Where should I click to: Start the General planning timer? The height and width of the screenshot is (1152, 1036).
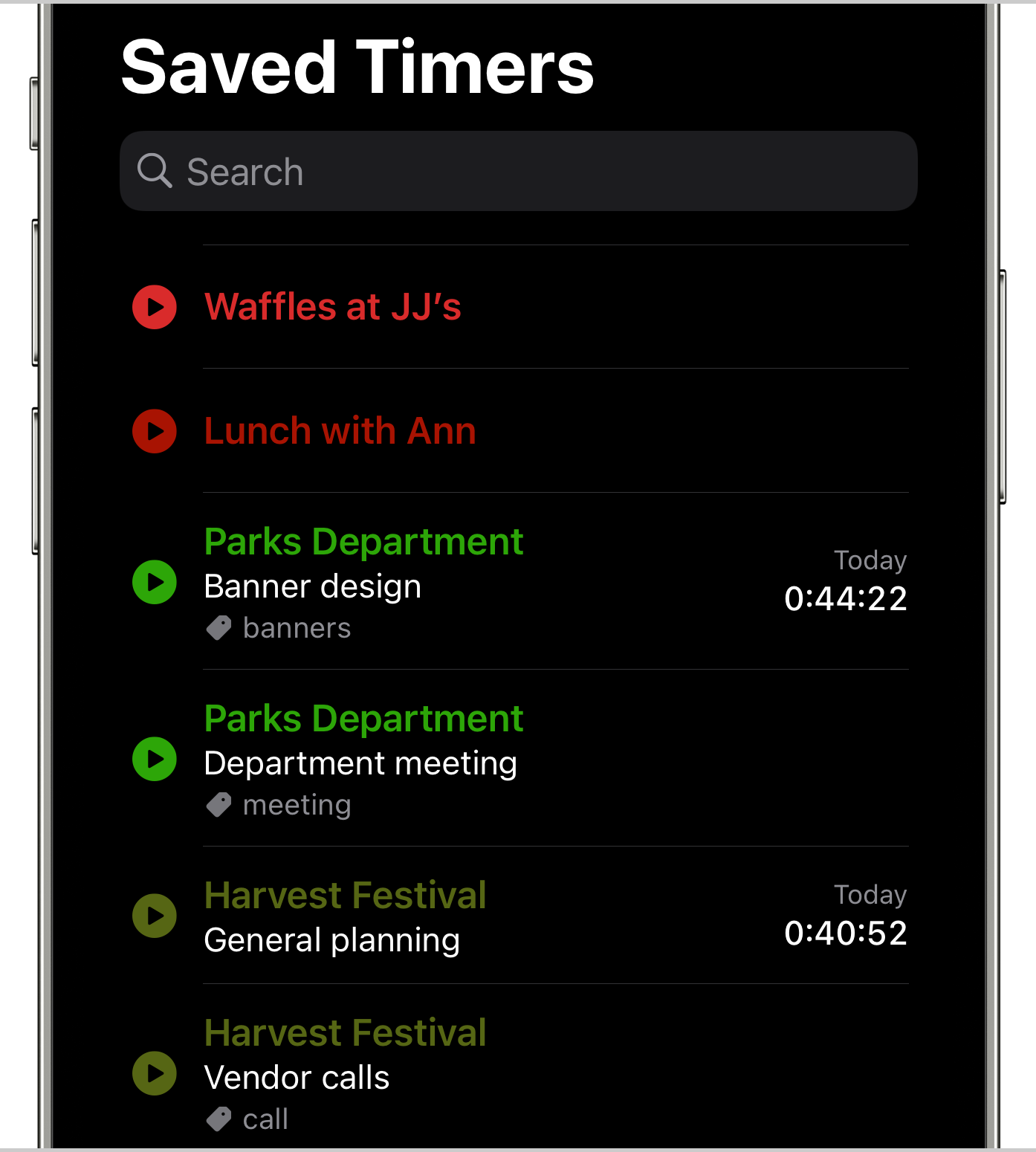click(155, 916)
